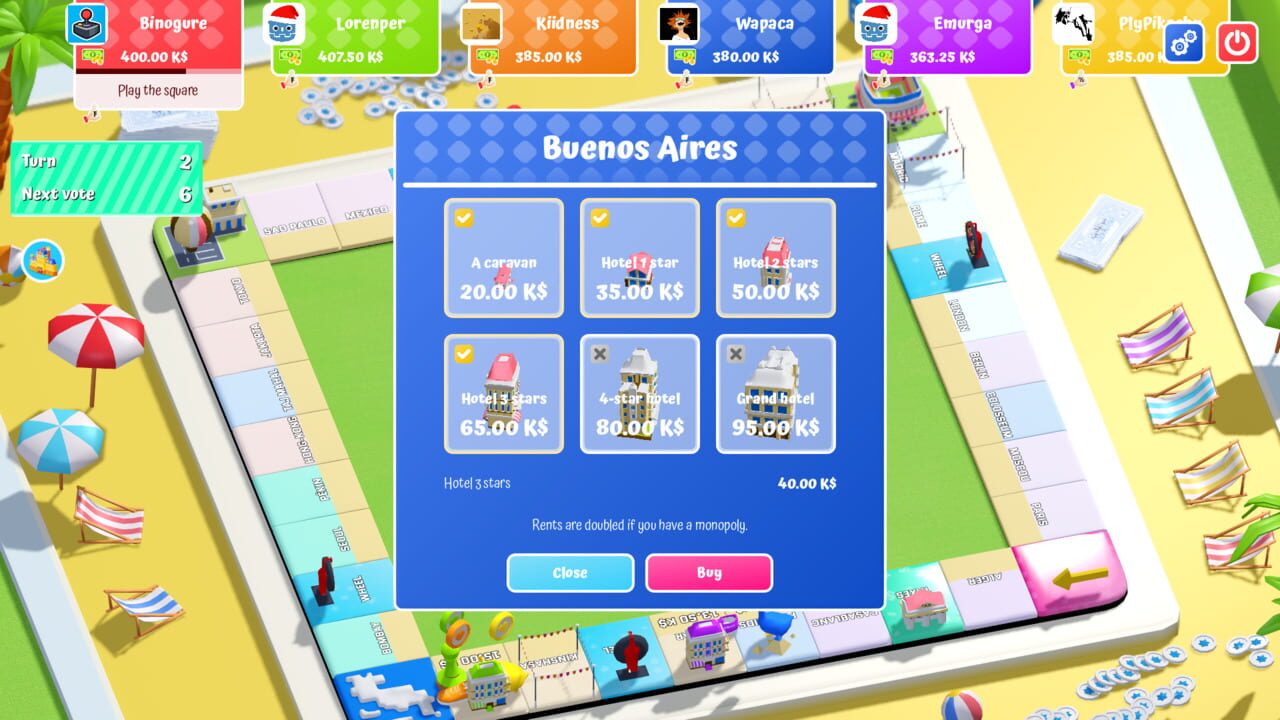
Task: Close the Buenos Aires dialog
Action: 570,573
